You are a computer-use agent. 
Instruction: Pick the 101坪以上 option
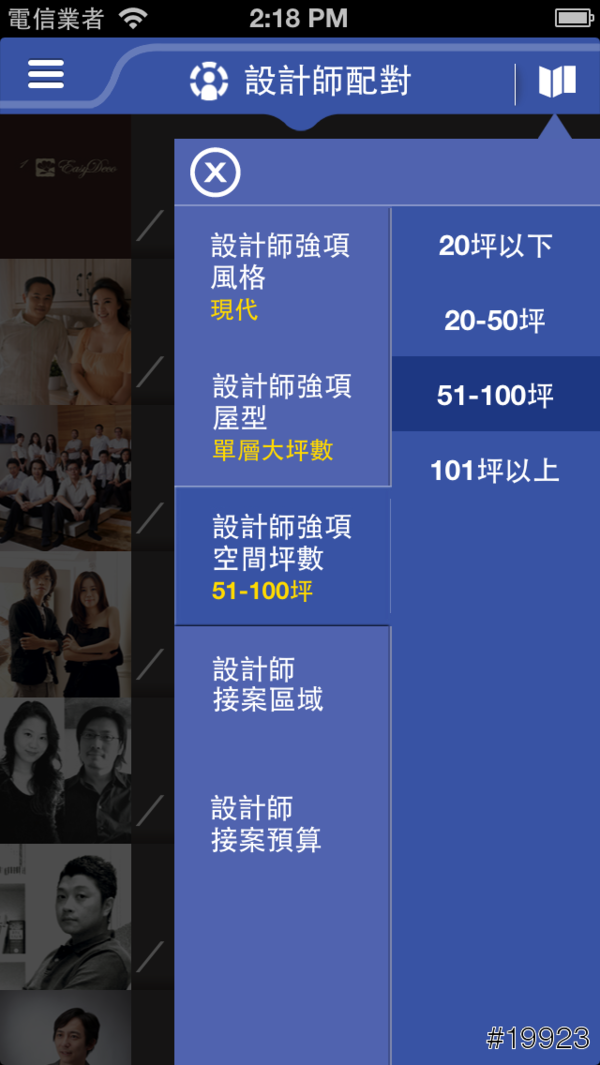coord(495,470)
